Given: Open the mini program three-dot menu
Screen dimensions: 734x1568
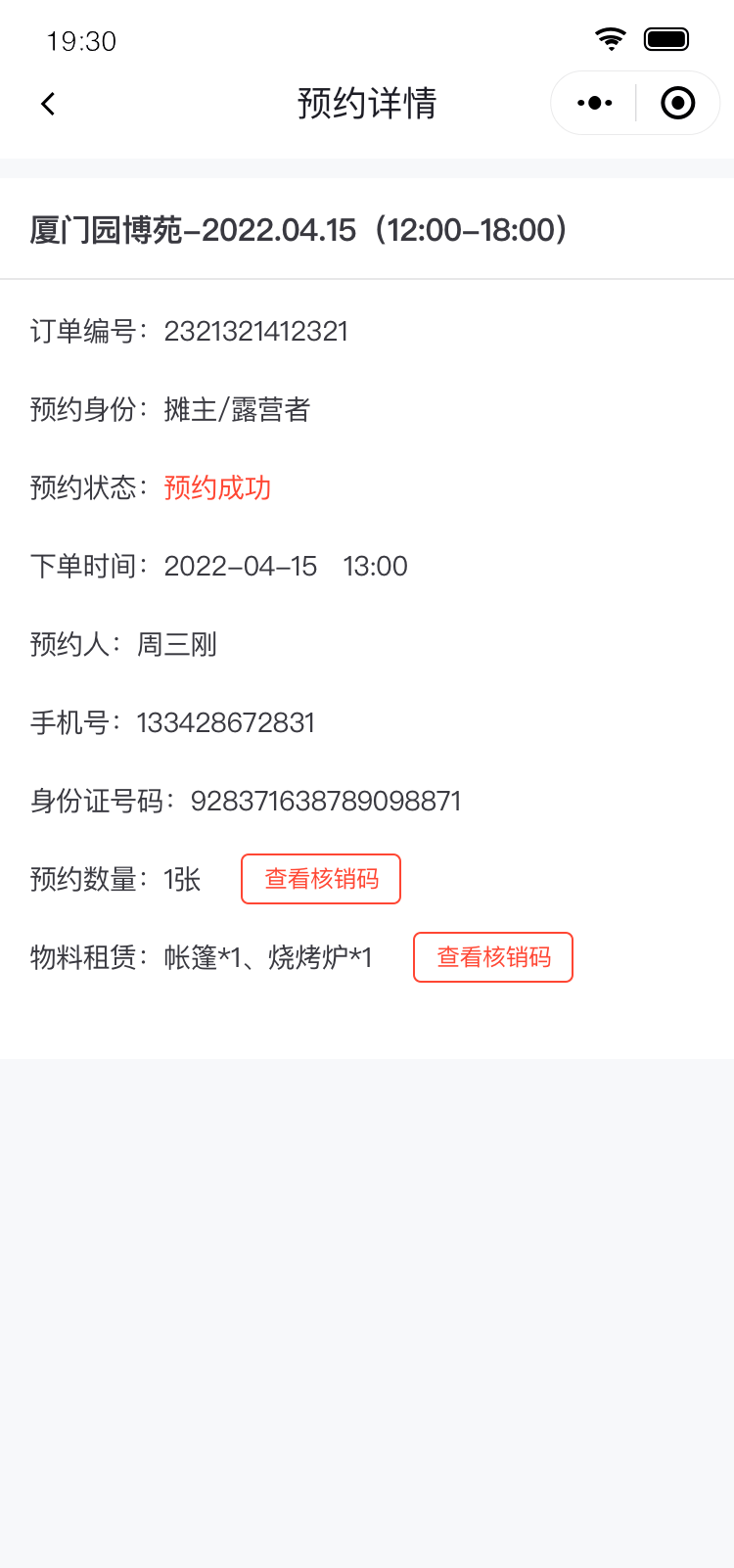Looking at the screenshot, I should (595, 103).
